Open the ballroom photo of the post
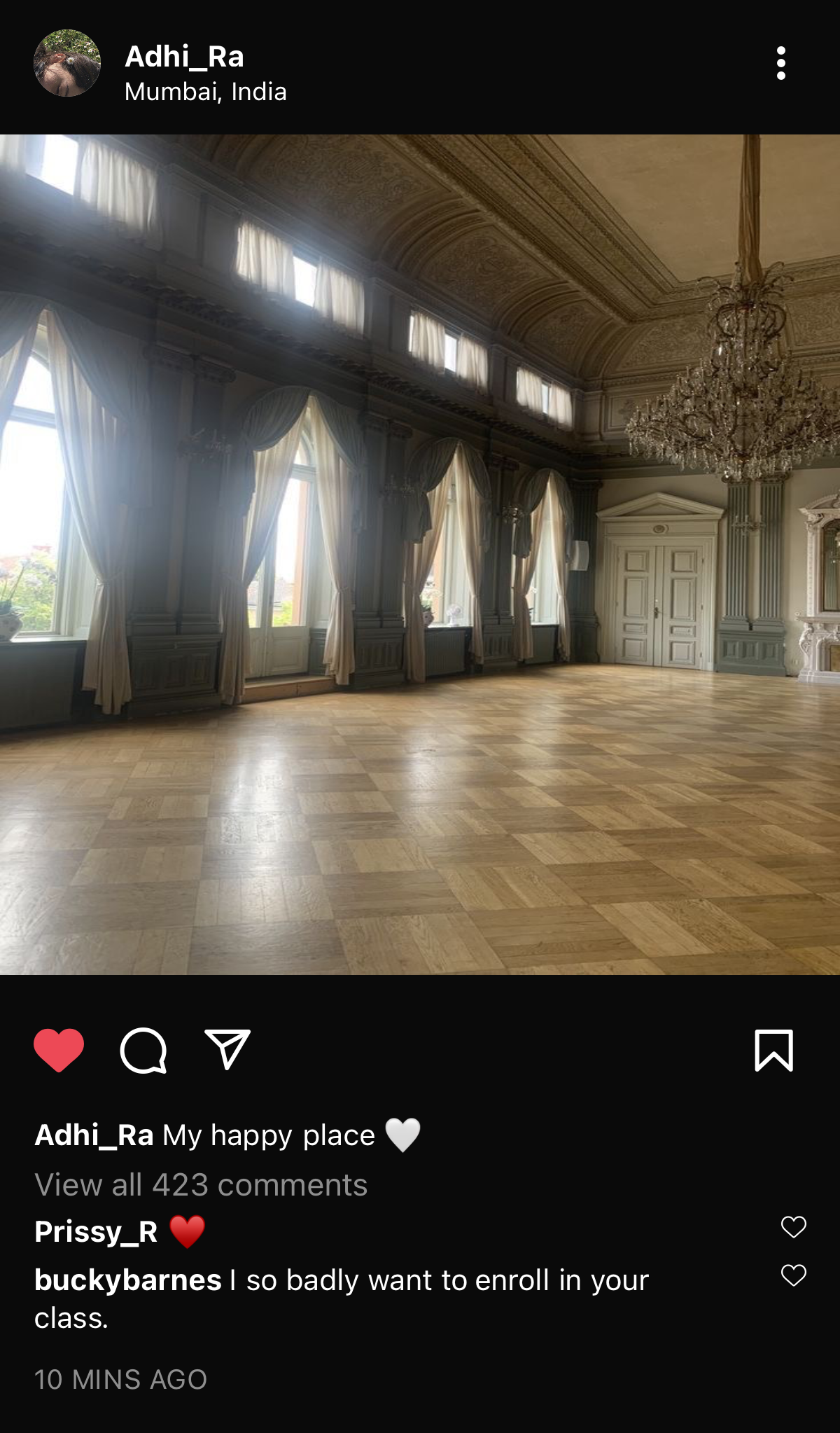The height and width of the screenshot is (1433, 840). (420, 554)
